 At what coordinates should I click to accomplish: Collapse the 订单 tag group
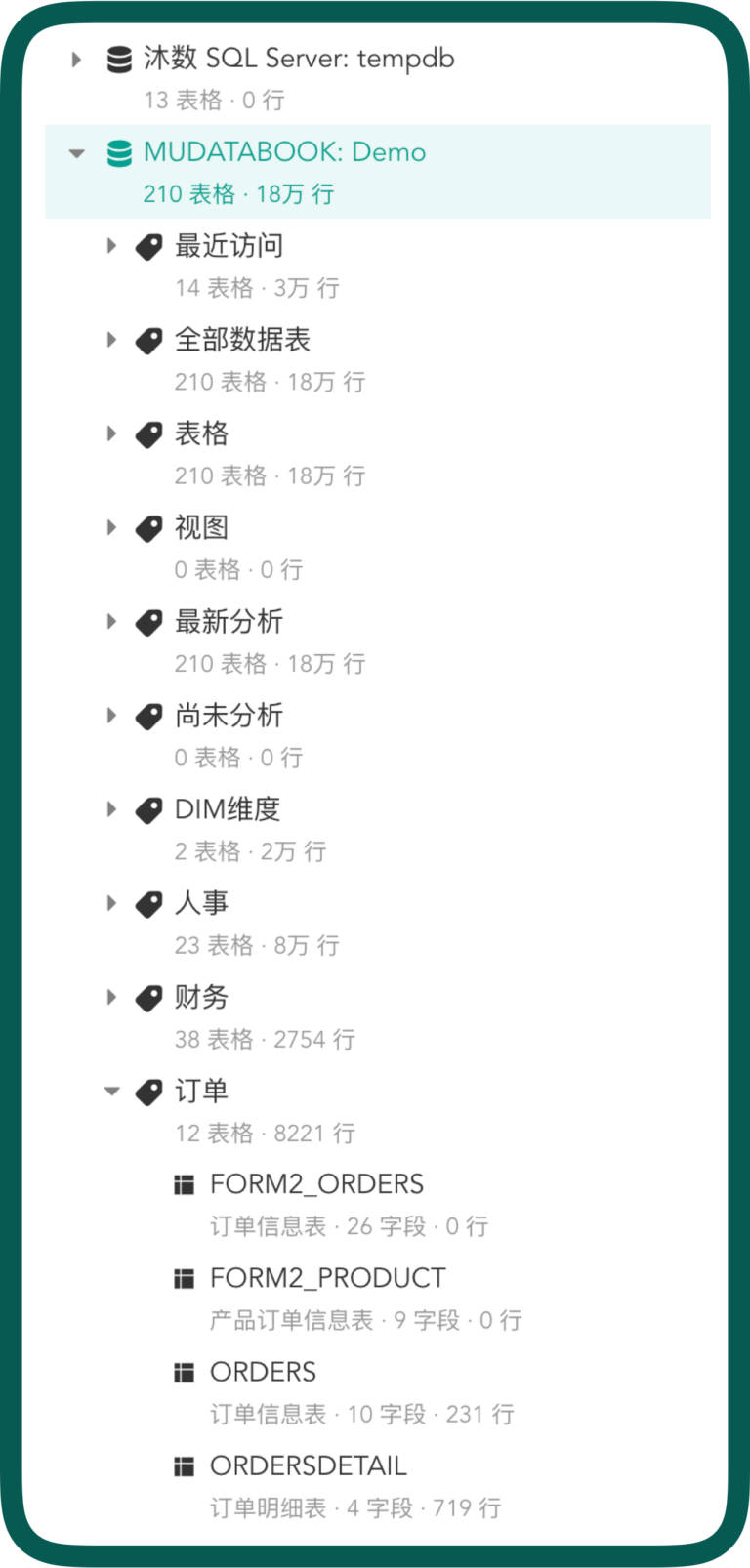pos(110,1091)
